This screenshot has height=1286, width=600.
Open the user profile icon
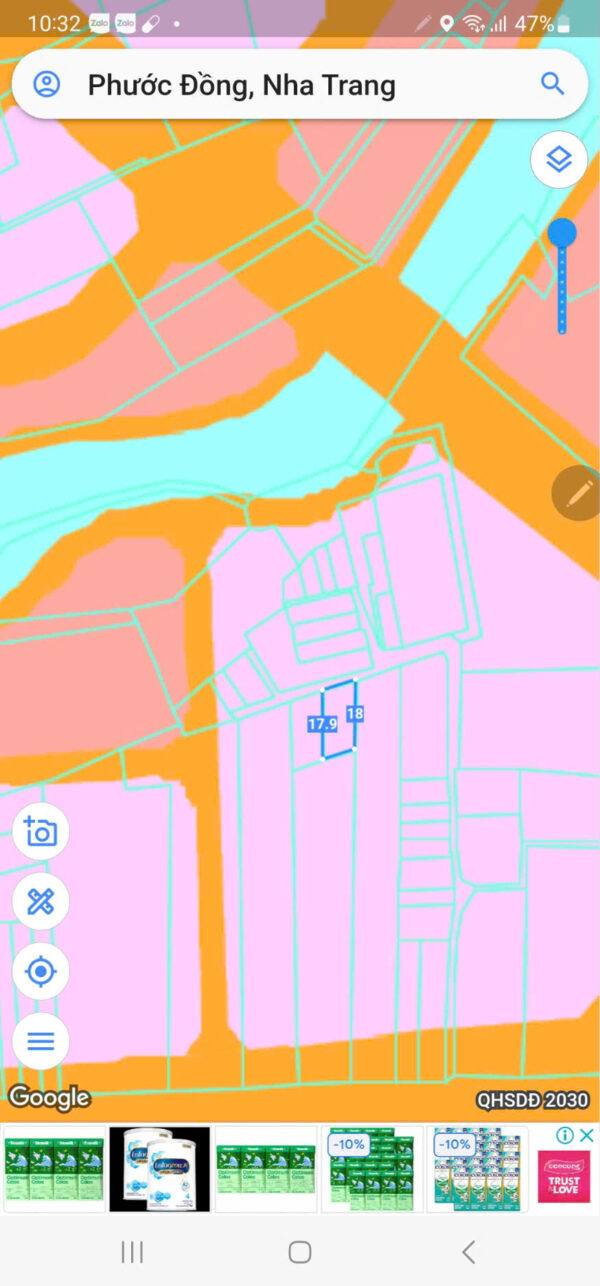click(47, 85)
